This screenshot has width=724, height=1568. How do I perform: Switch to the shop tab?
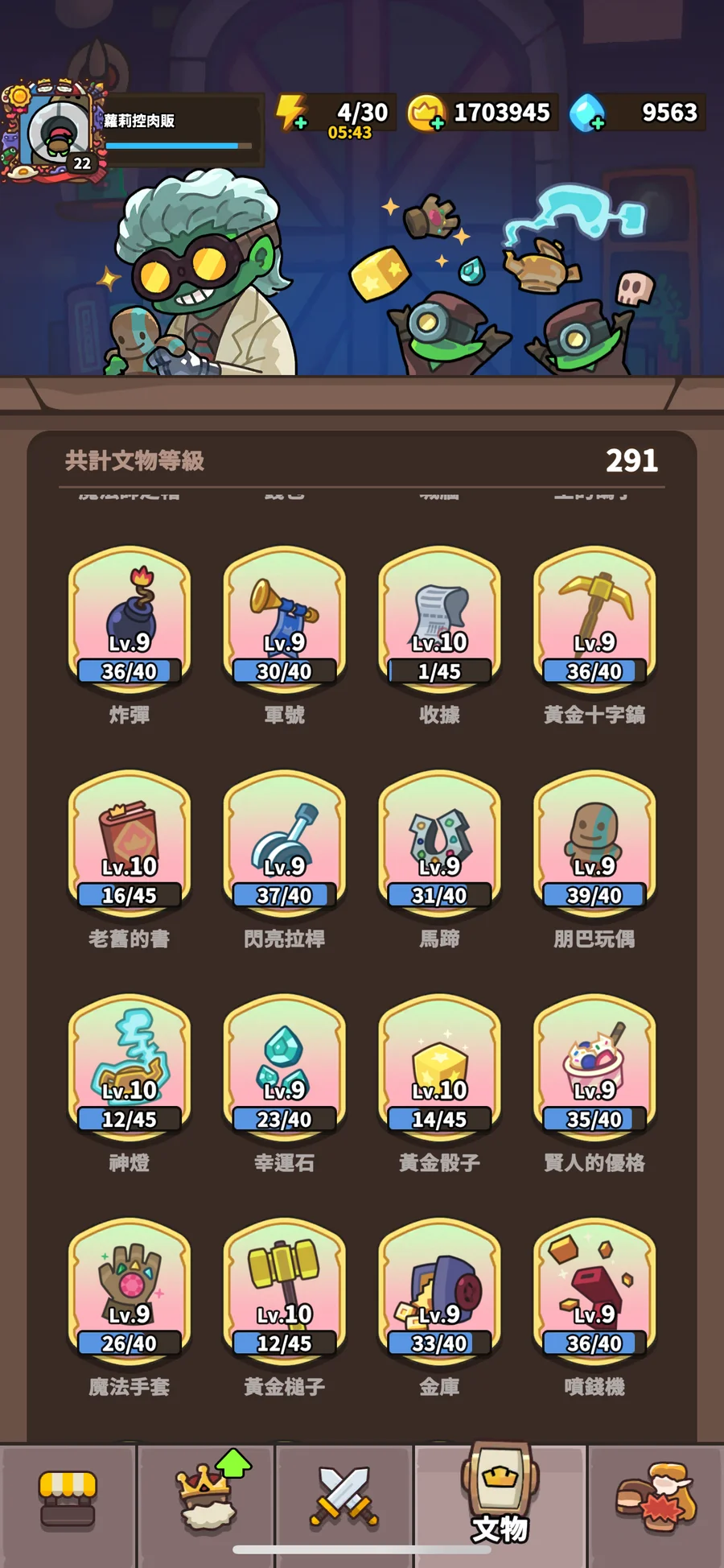point(68,1499)
